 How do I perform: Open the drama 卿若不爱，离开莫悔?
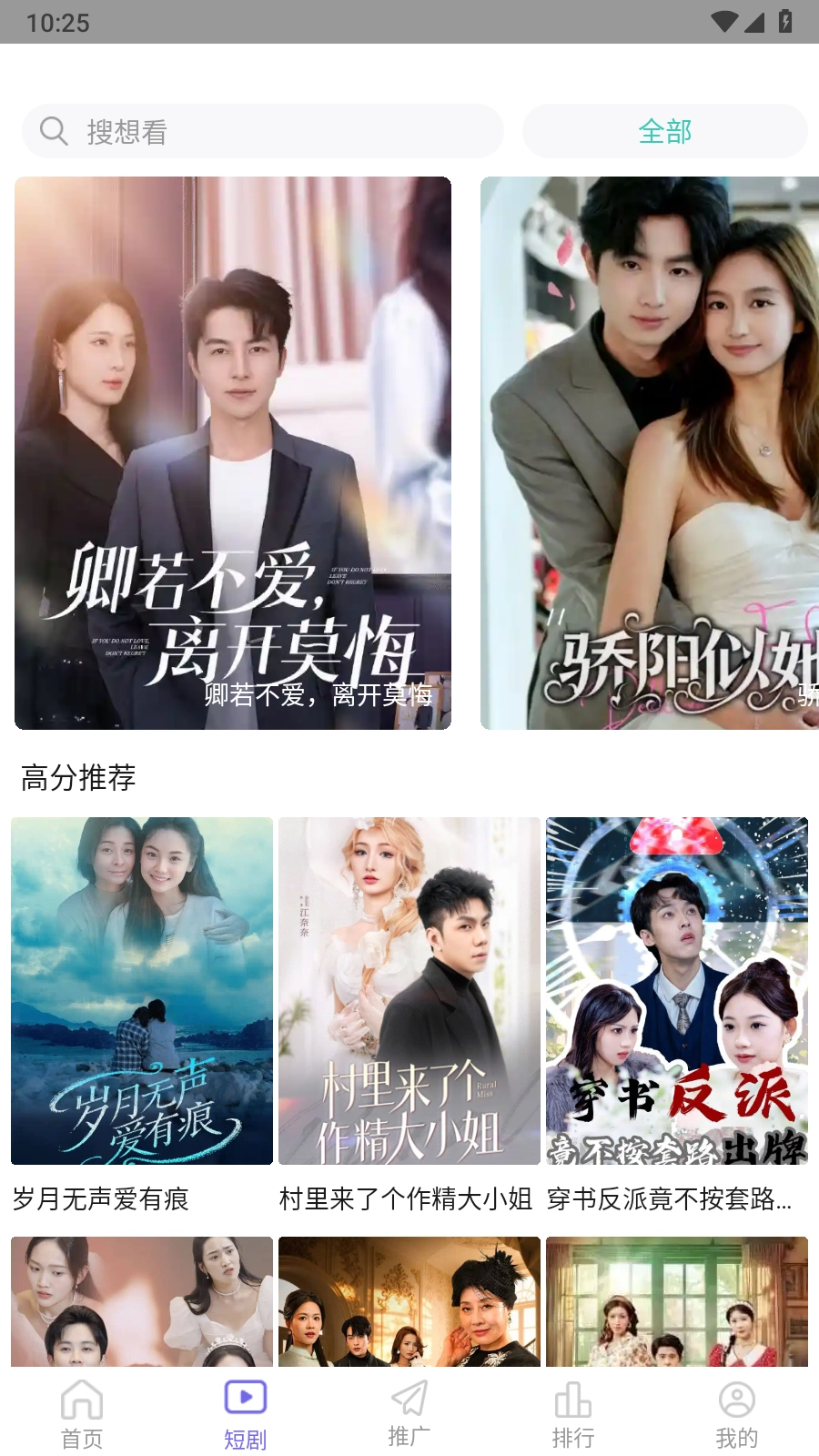tap(232, 453)
